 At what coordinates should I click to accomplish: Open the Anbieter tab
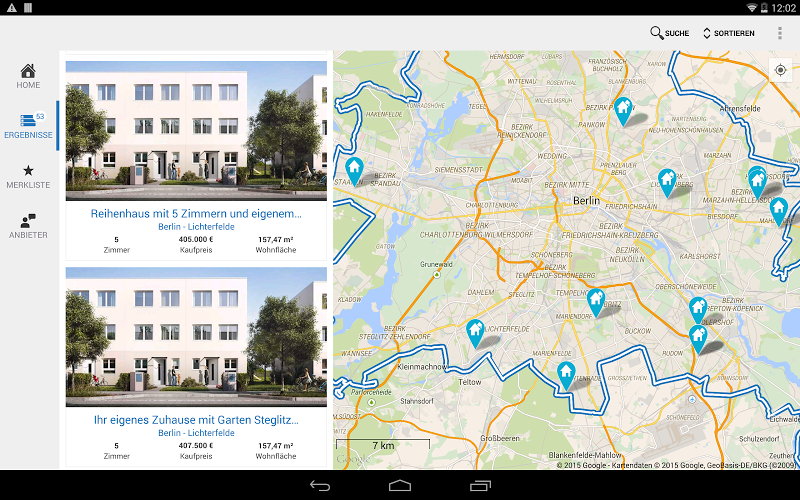pyautogui.click(x=28, y=227)
